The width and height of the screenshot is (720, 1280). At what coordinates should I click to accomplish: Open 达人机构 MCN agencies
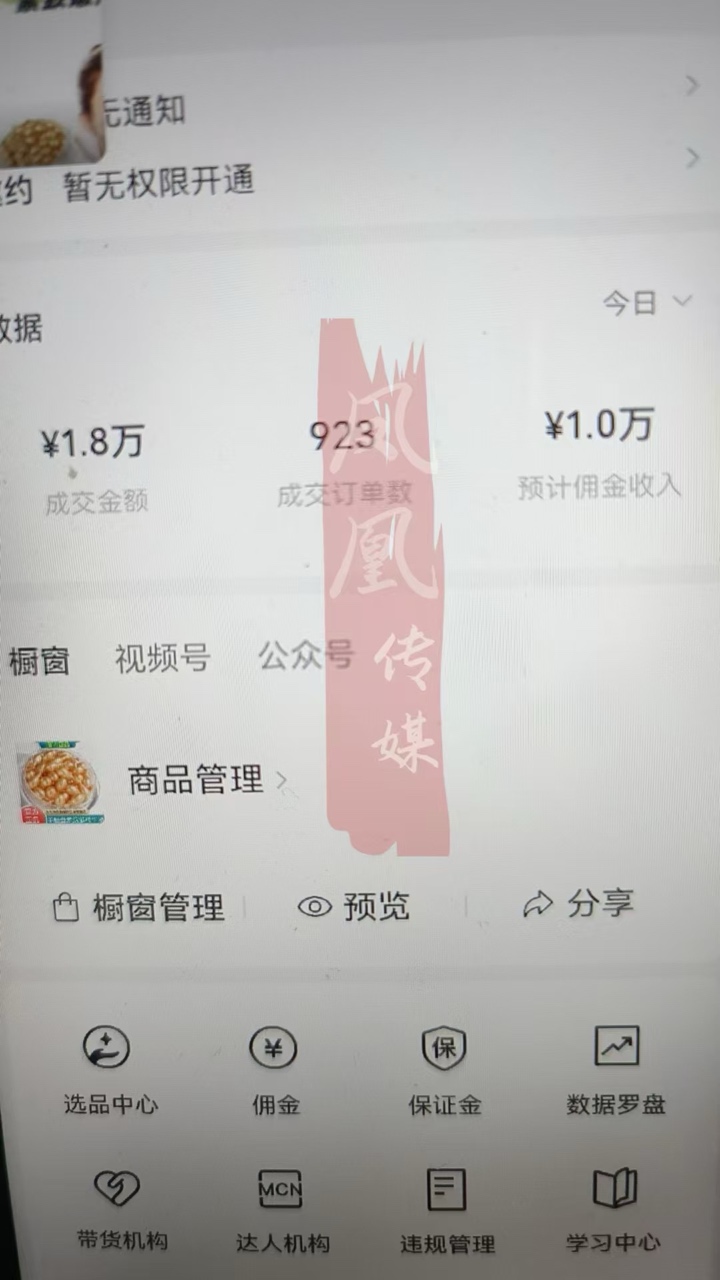(281, 1210)
